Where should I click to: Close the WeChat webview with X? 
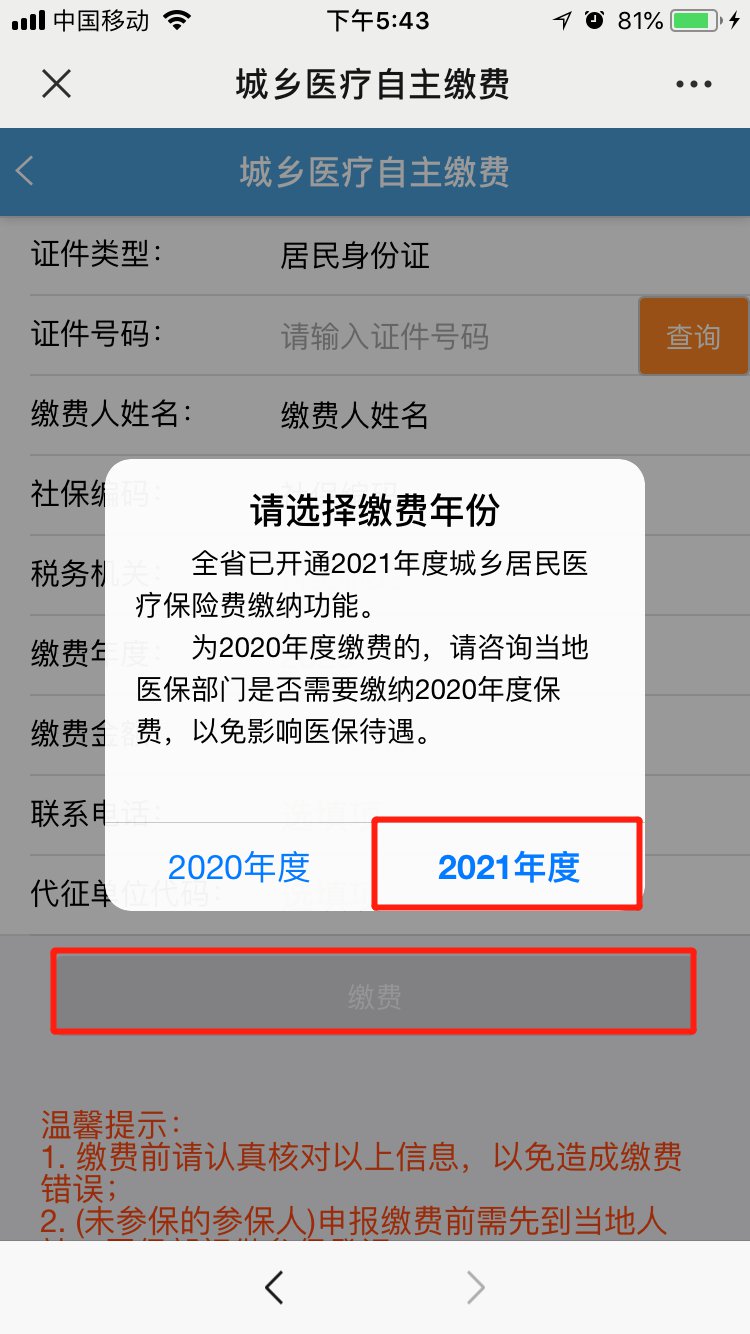point(57,84)
